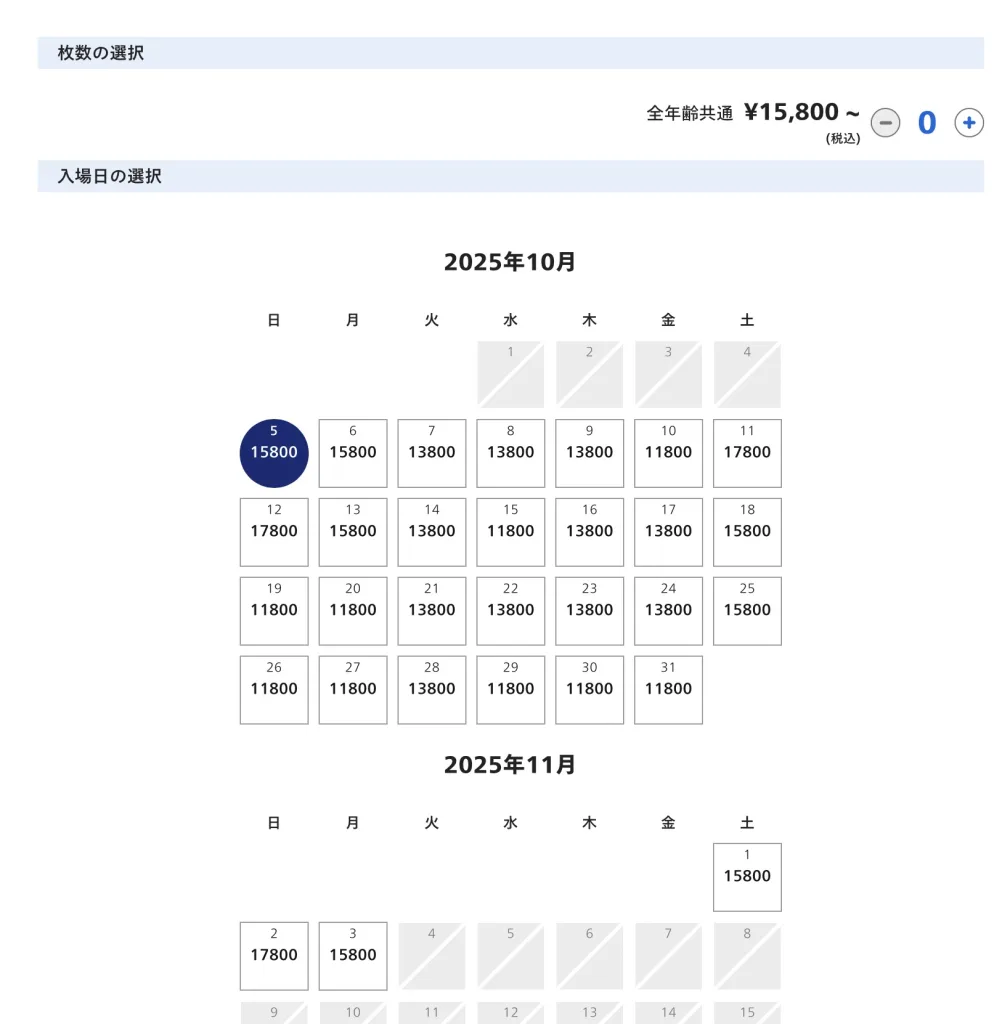Choose October 25 at 15800
The height and width of the screenshot is (1024, 1002).
(747, 611)
